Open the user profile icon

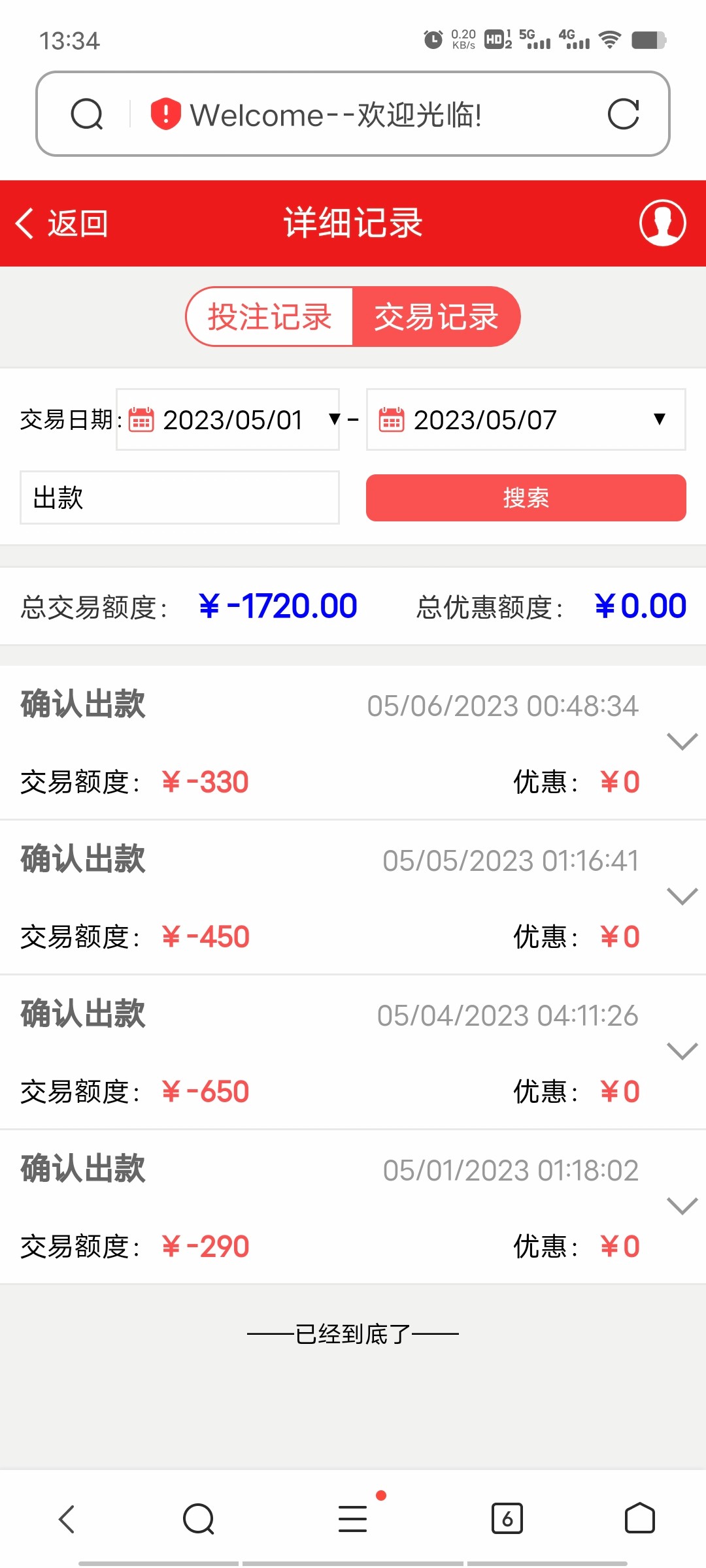point(662,223)
